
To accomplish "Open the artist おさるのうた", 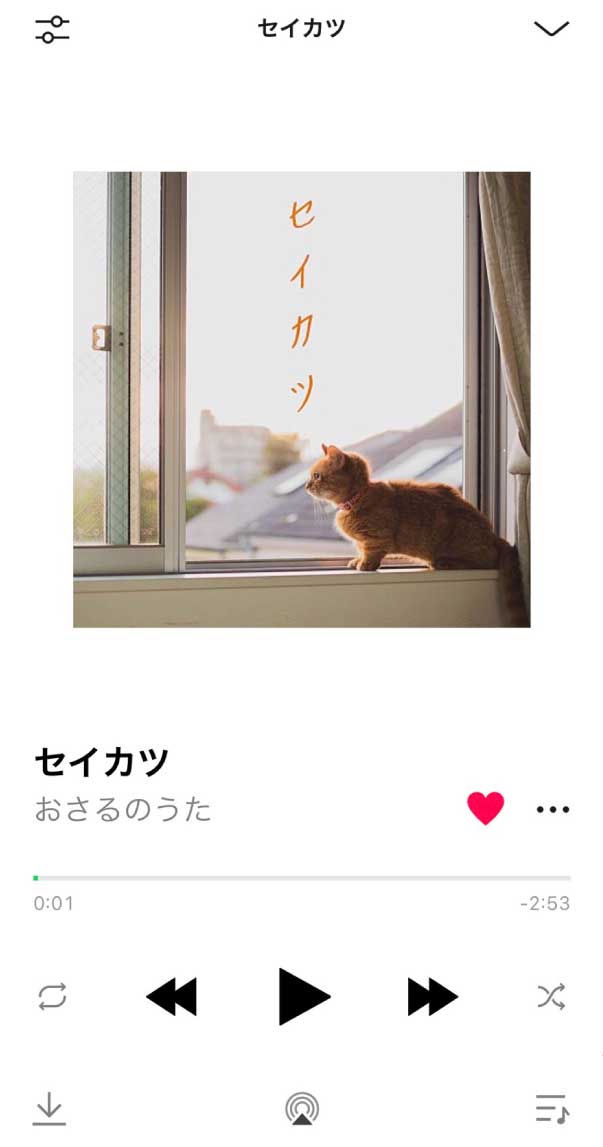I will (x=123, y=809).
